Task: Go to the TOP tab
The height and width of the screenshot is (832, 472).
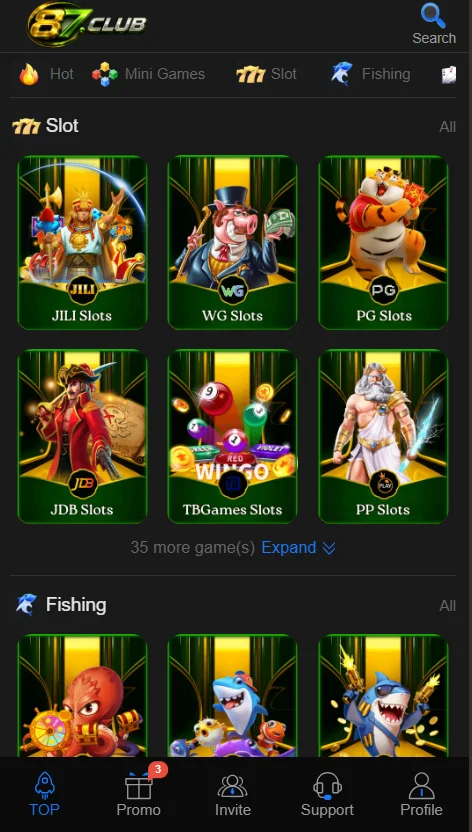Action: click(x=44, y=794)
